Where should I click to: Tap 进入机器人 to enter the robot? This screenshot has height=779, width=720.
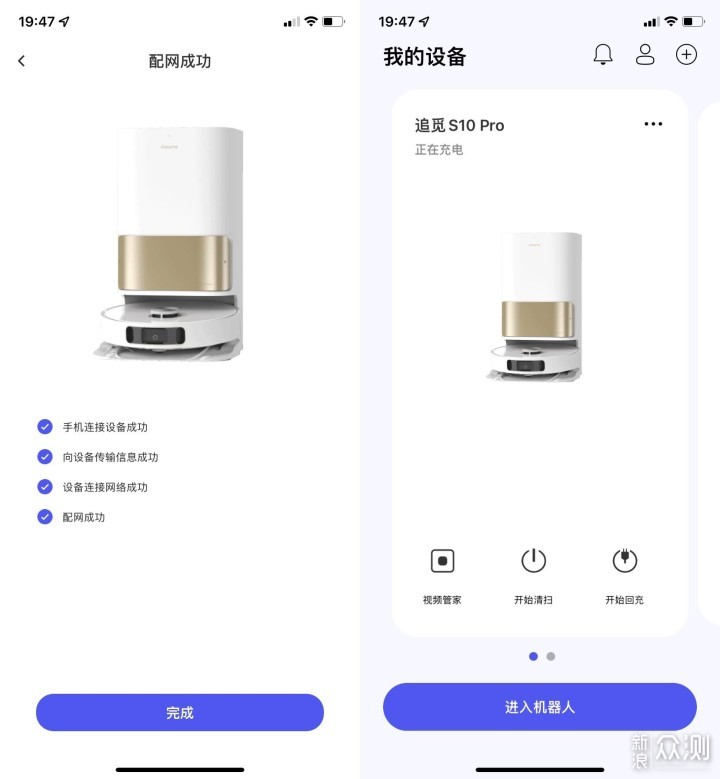pyautogui.click(x=540, y=707)
